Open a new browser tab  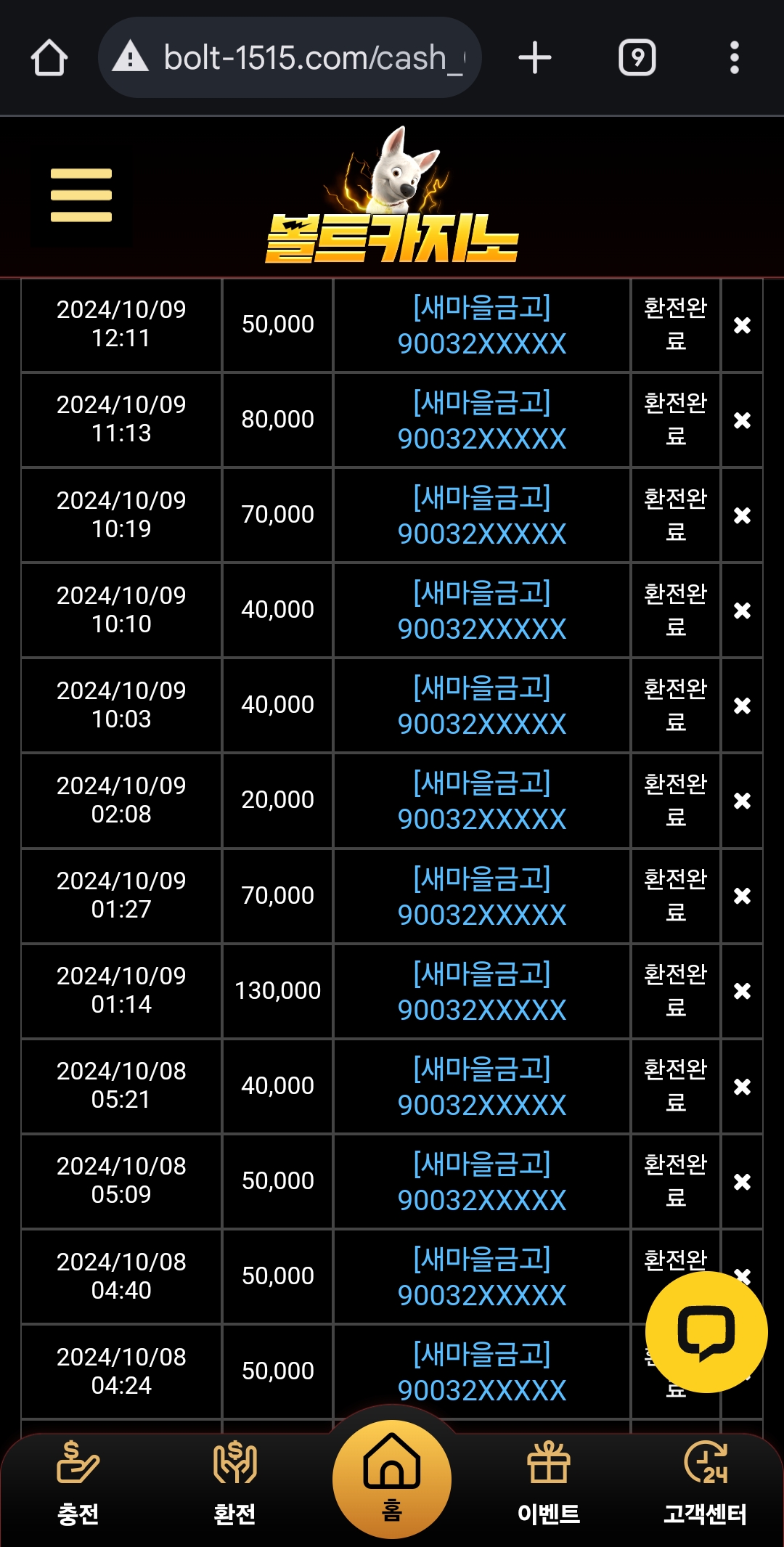[535, 58]
